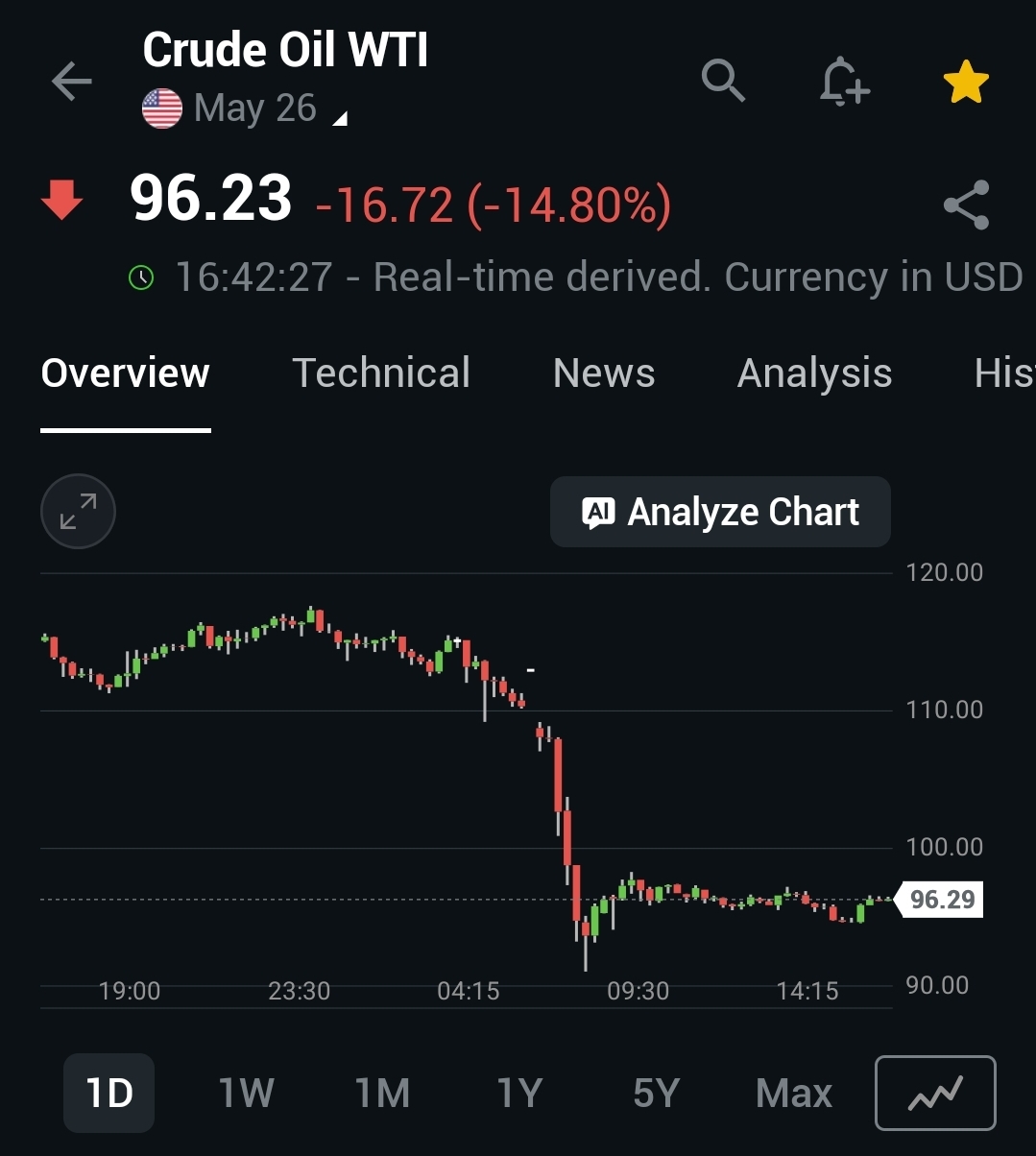View the 5Y chart range
The image size is (1036, 1156).
(x=656, y=1093)
